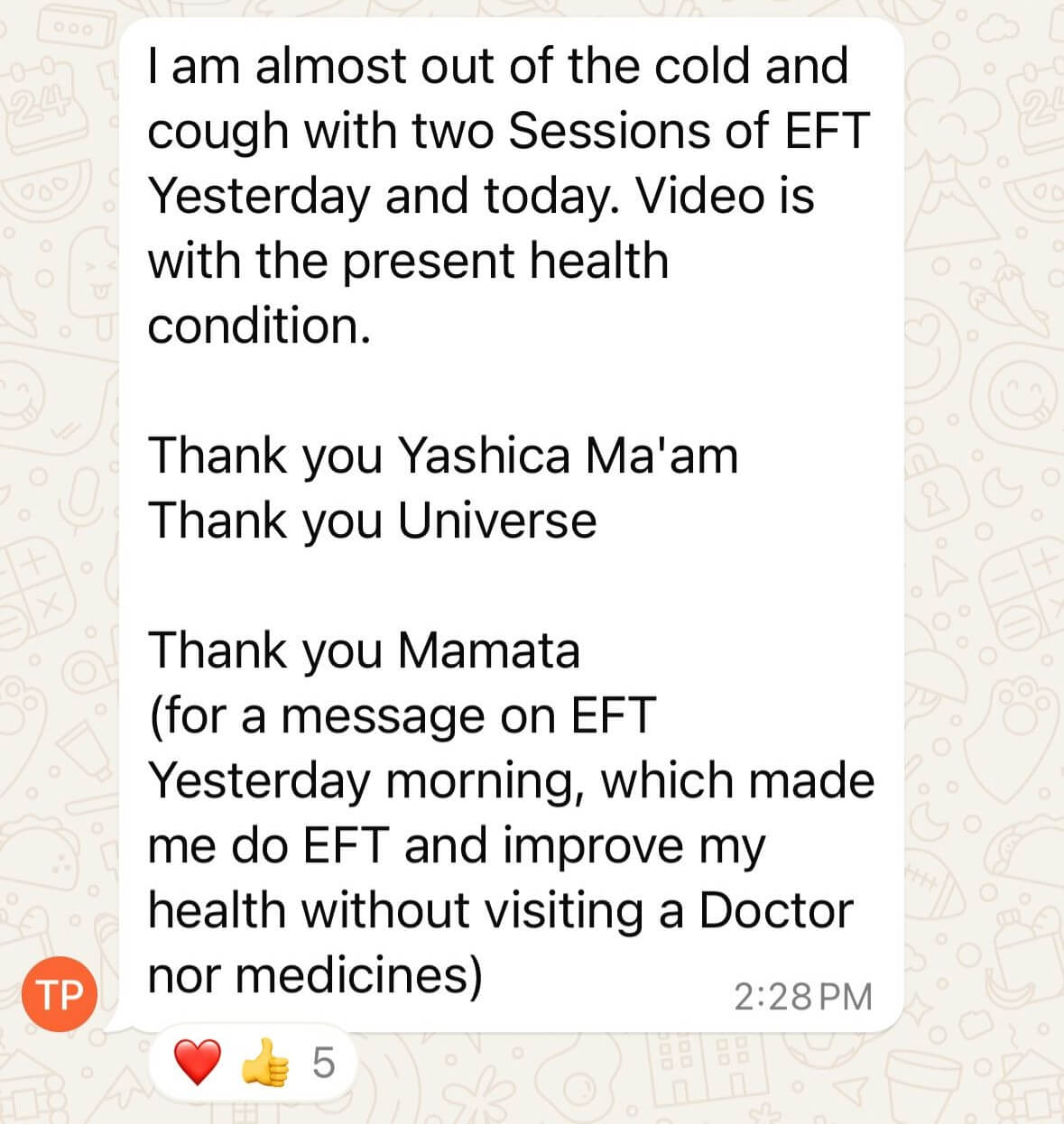This screenshot has width=1064, height=1124.
Task: View the heart and thumbs-up reactions
Action: pos(253,1063)
